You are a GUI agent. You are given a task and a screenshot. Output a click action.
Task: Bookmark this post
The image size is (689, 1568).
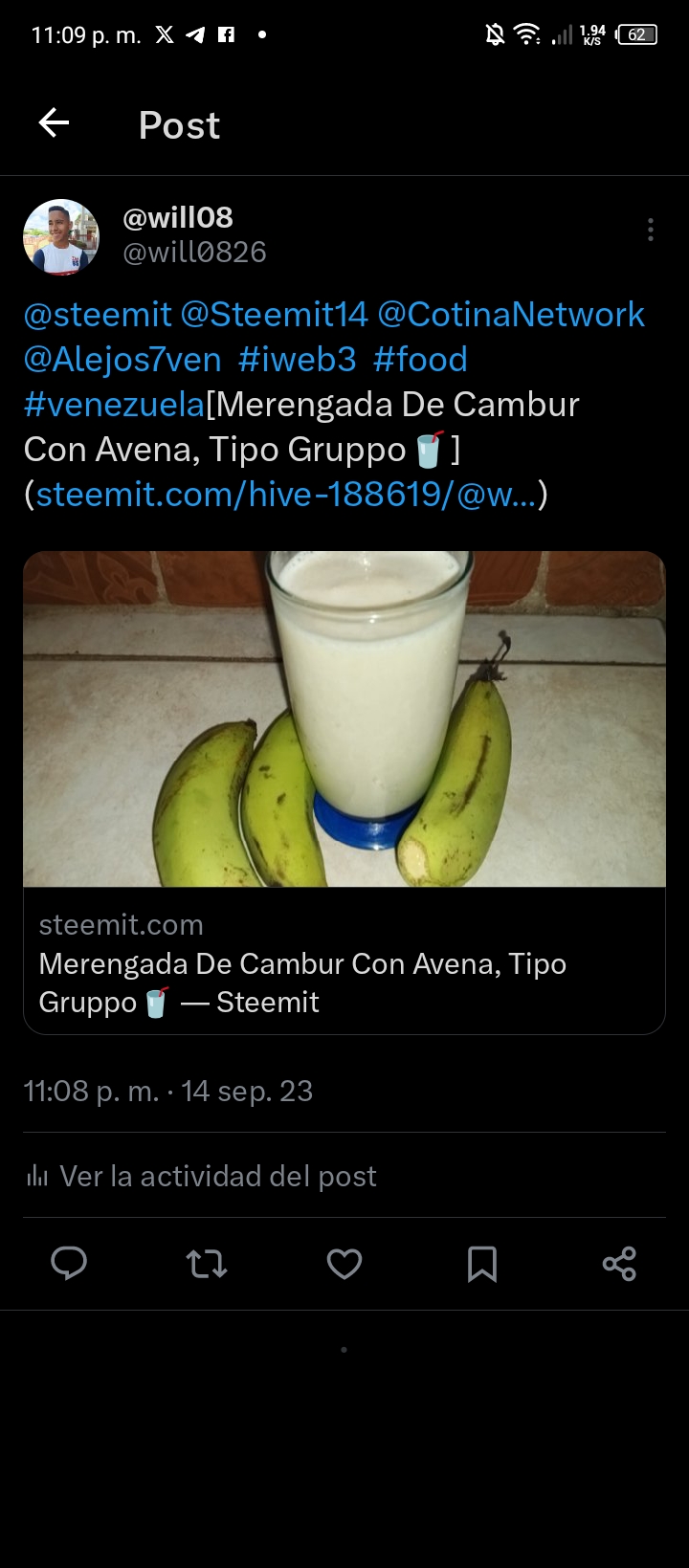482,1264
